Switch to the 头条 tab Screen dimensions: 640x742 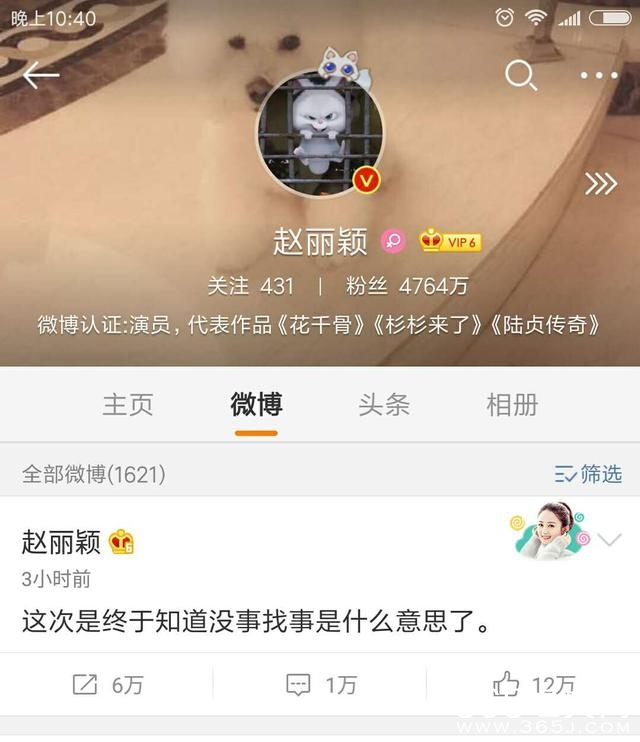point(384,404)
